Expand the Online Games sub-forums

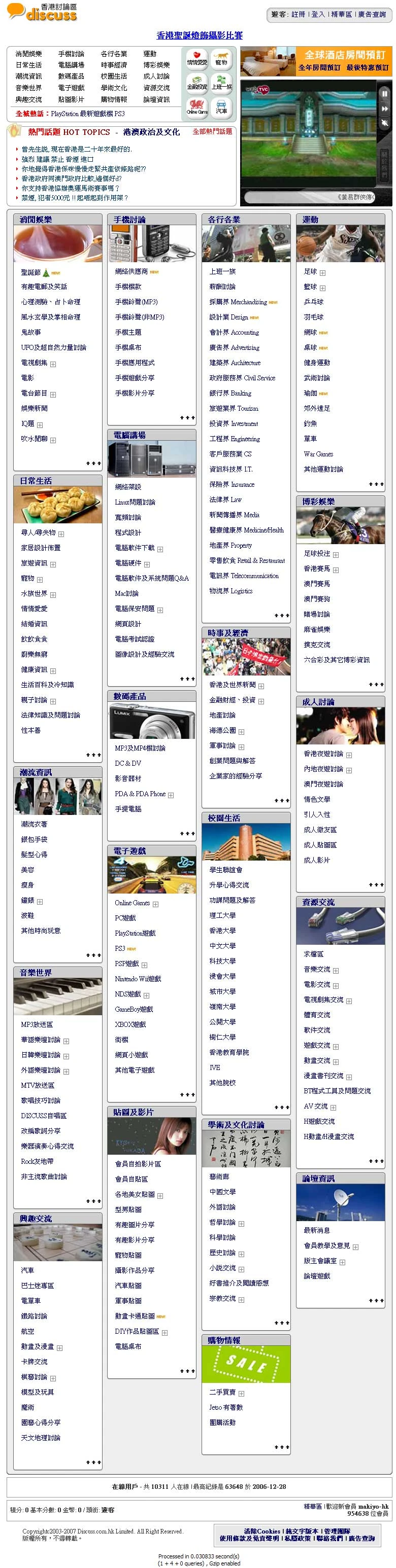pos(155,904)
